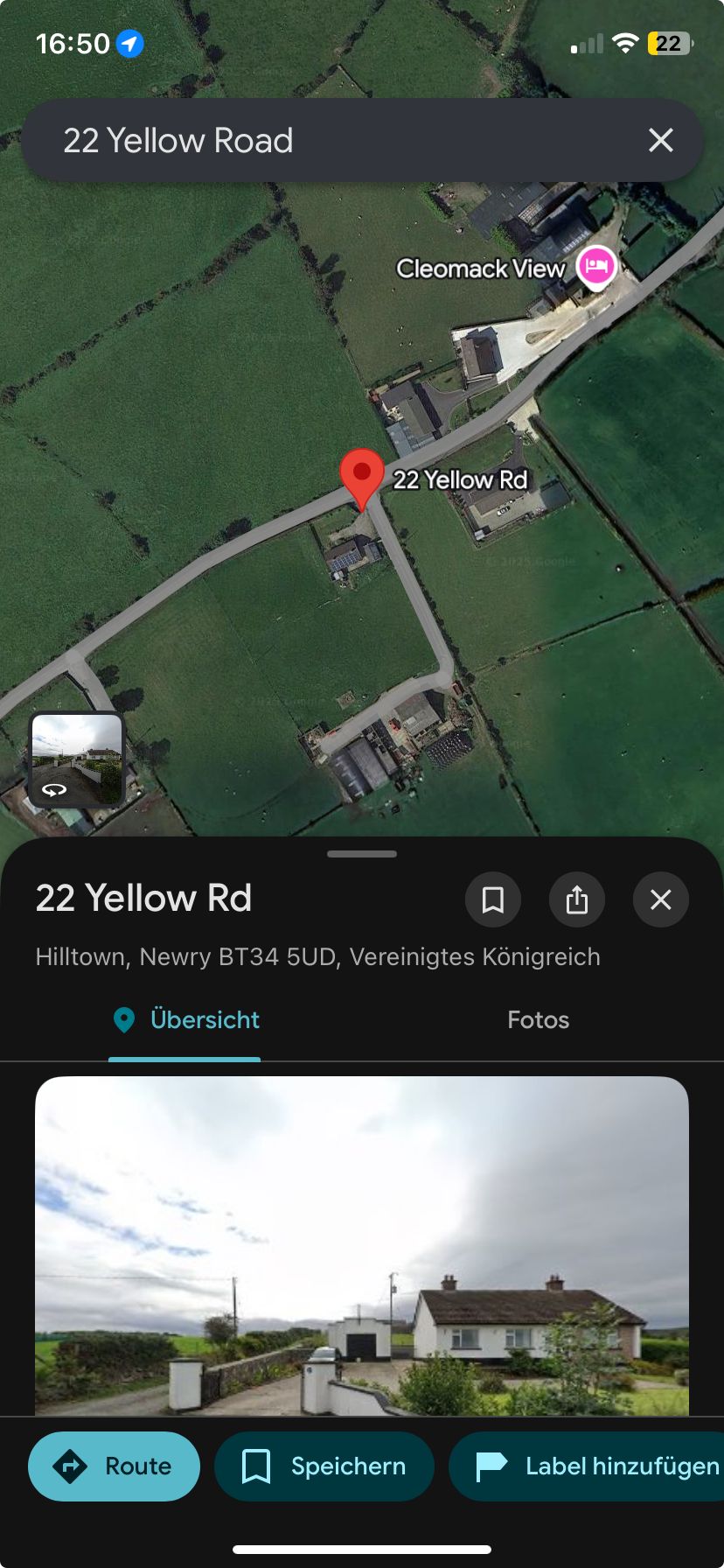Open the Street View thumbnail preview
This screenshot has height=1568, width=724.
pyautogui.click(x=77, y=759)
